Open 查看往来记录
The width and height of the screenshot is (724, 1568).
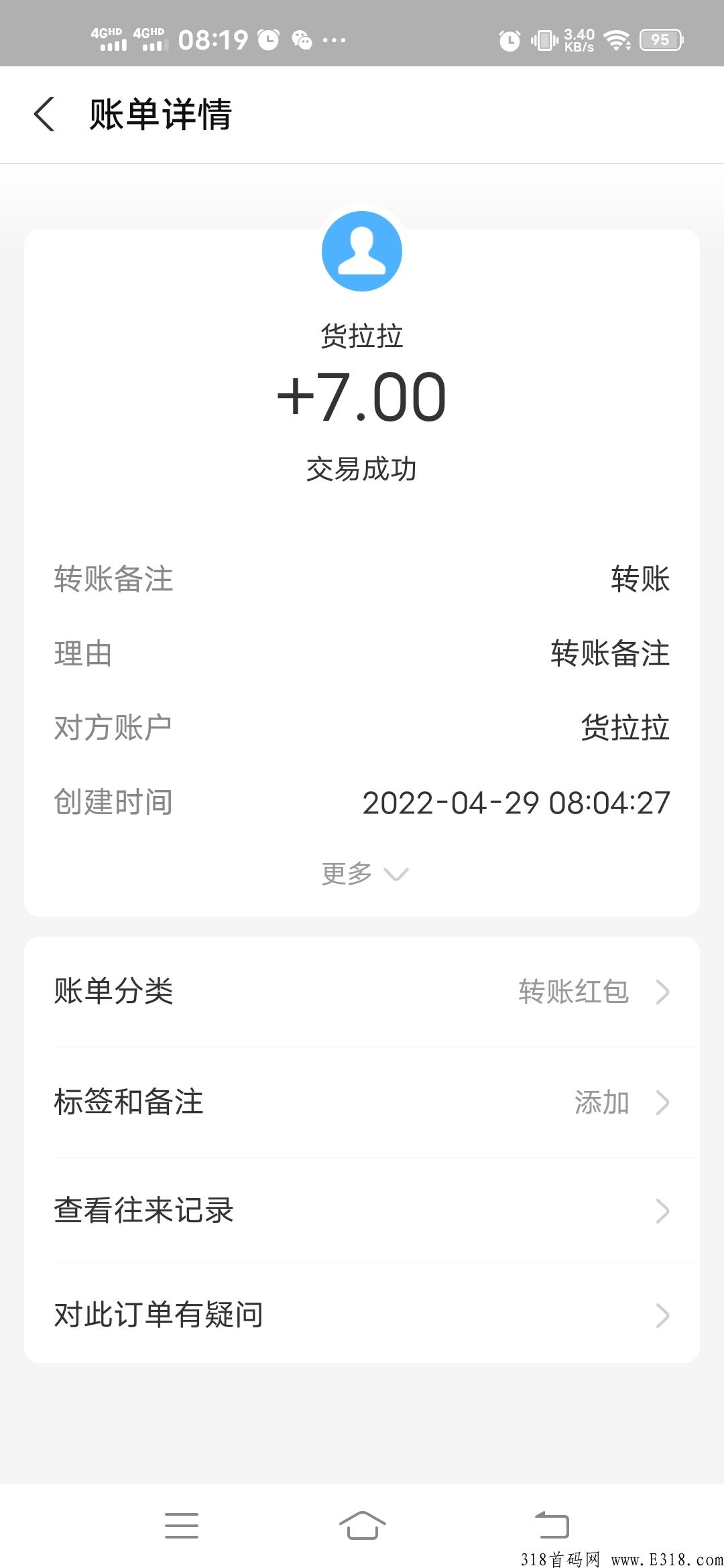[x=362, y=1210]
